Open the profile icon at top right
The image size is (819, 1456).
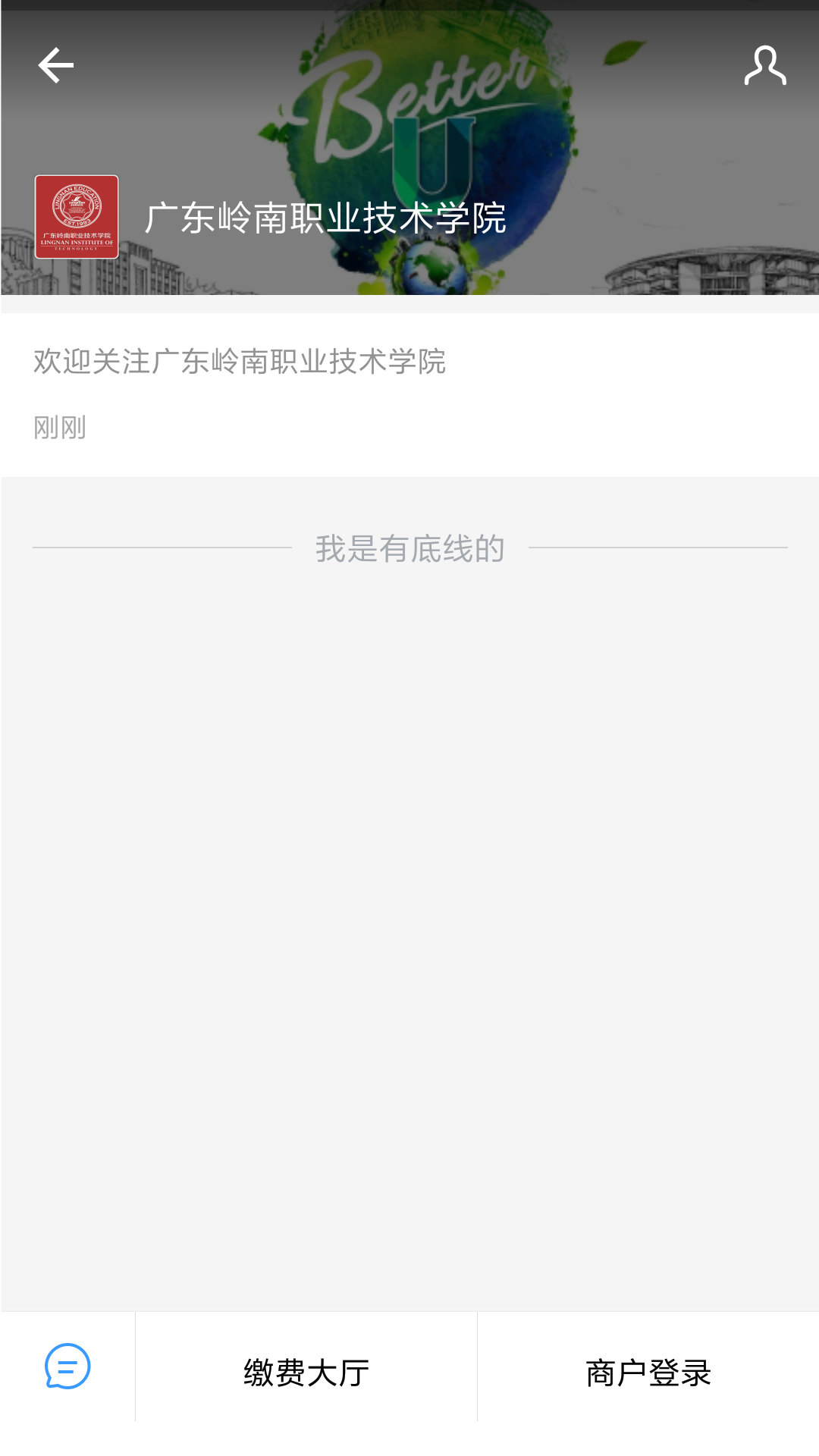coord(764,65)
